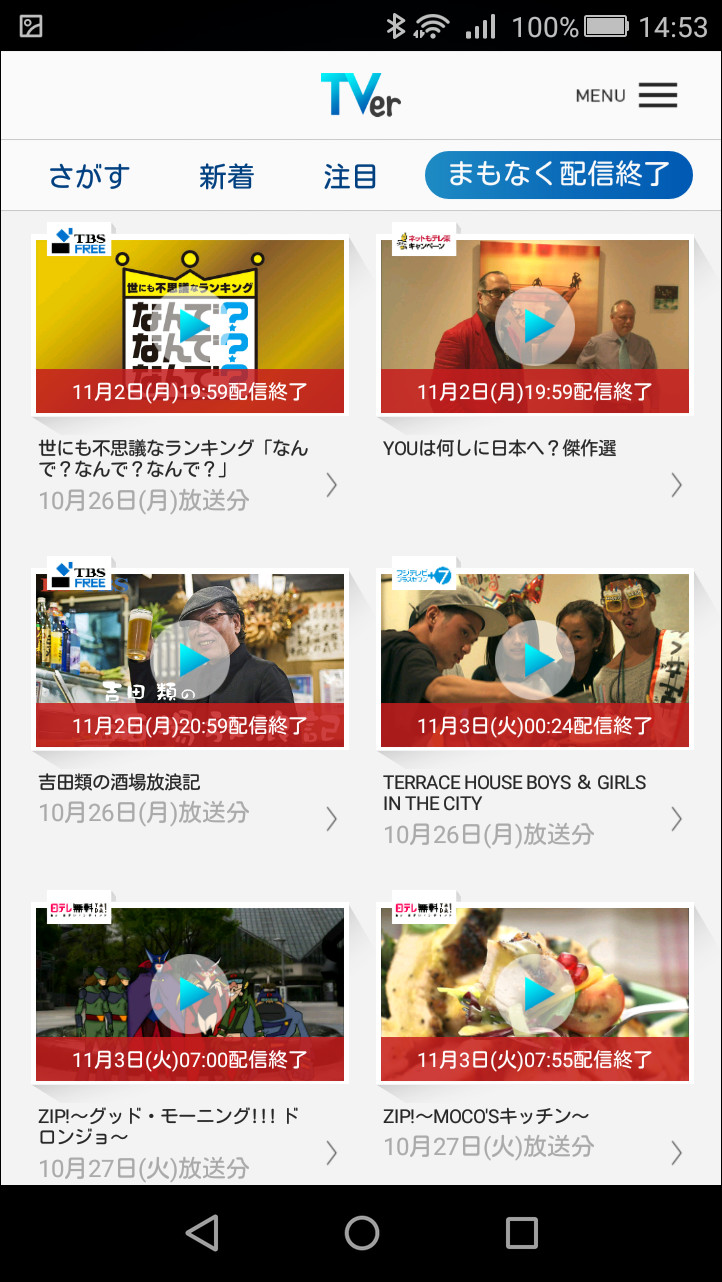The image size is (722, 1282).
Task: Play the なんで？なんで？なんで？ video
Action: pos(190,325)
